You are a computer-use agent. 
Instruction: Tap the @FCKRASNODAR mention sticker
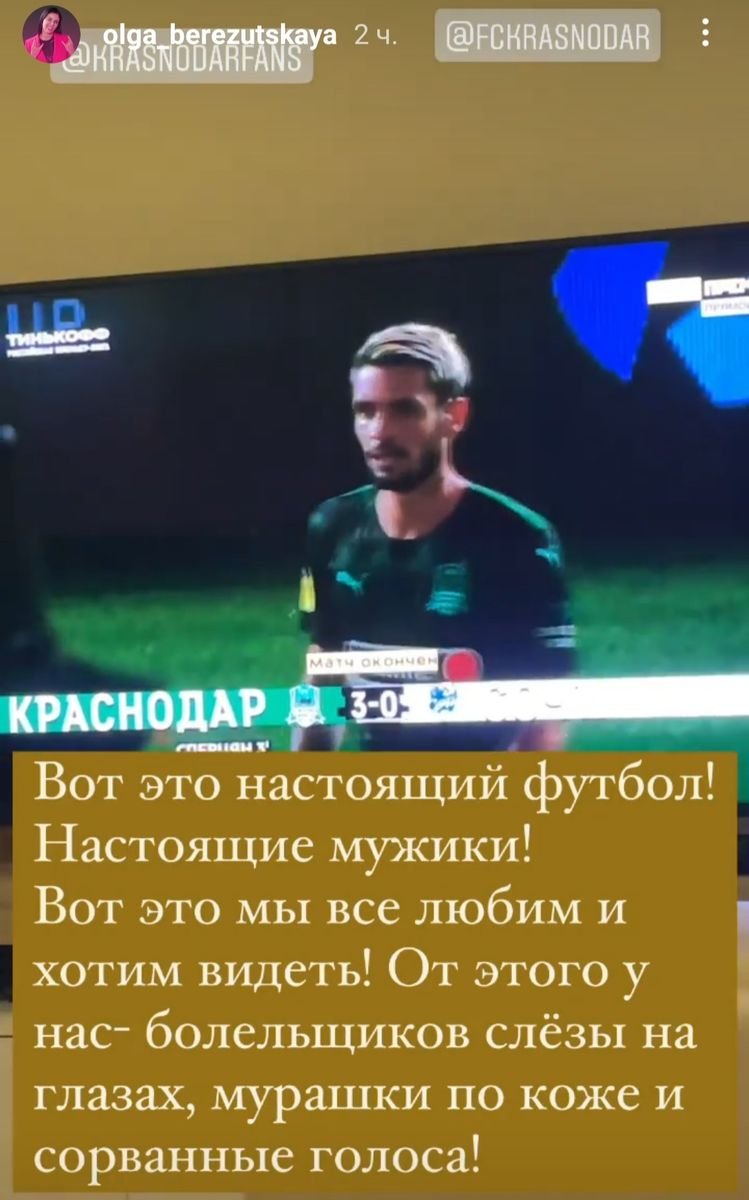(547, 36)
